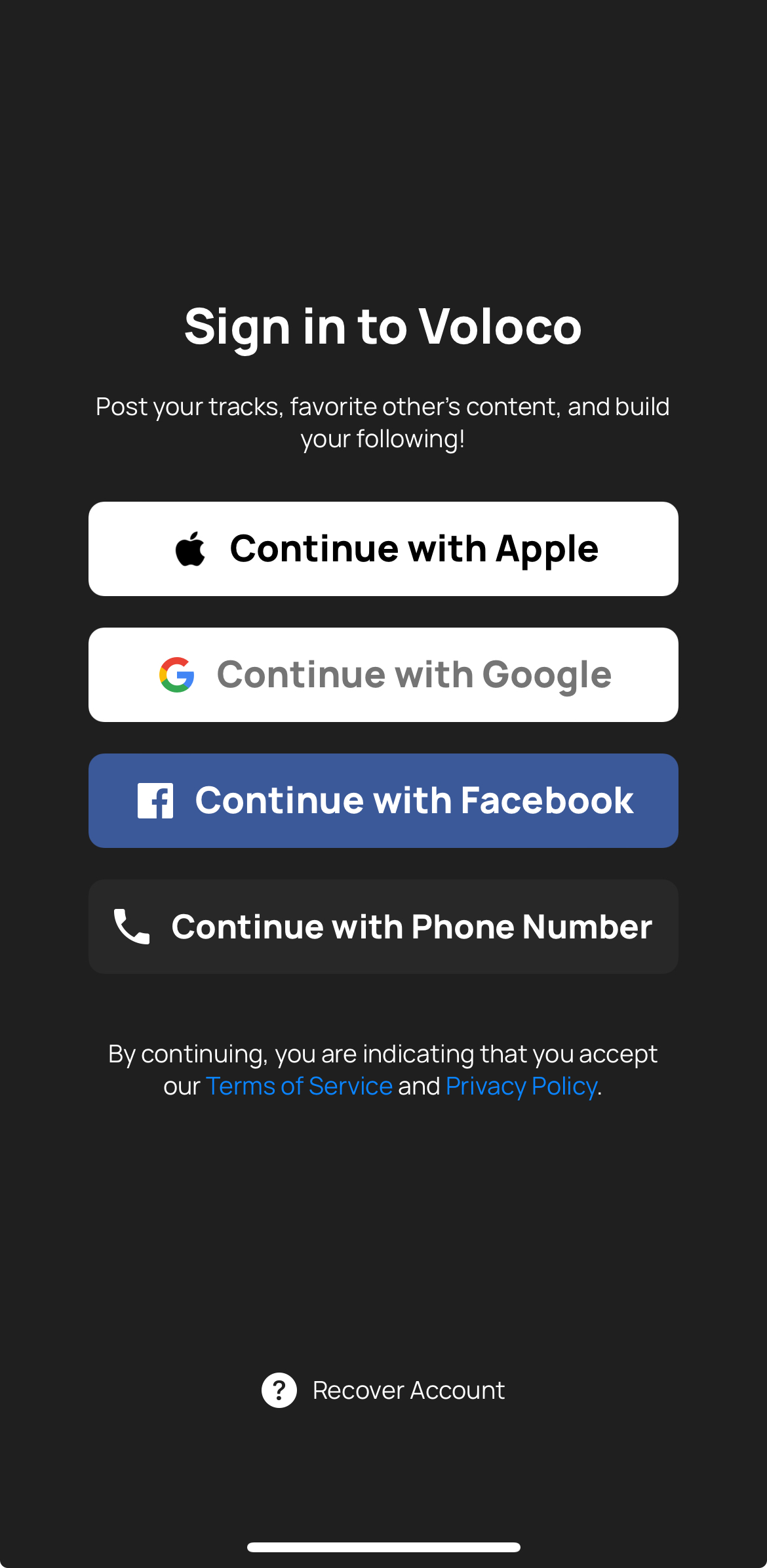
Task: Click the question mark help icon
Action: (x=278, y=1390)
